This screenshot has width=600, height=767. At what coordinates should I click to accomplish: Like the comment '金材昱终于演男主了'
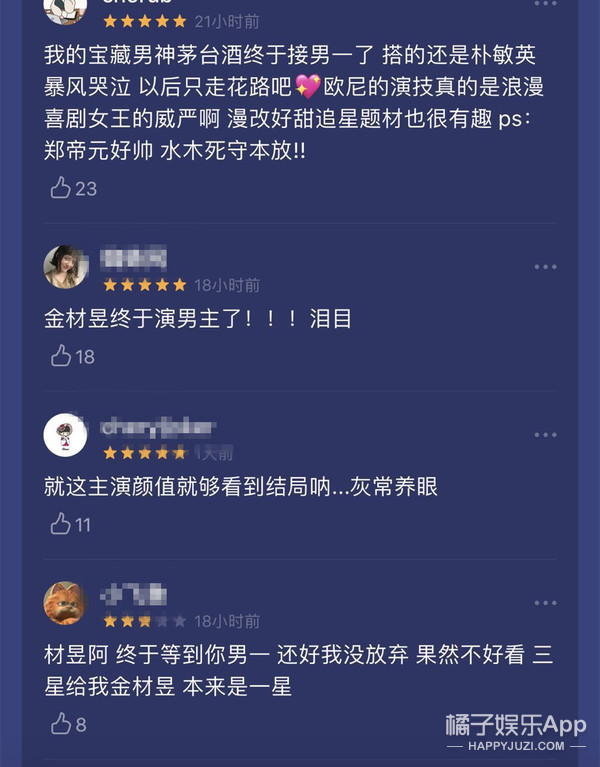[x=61, y=355]
